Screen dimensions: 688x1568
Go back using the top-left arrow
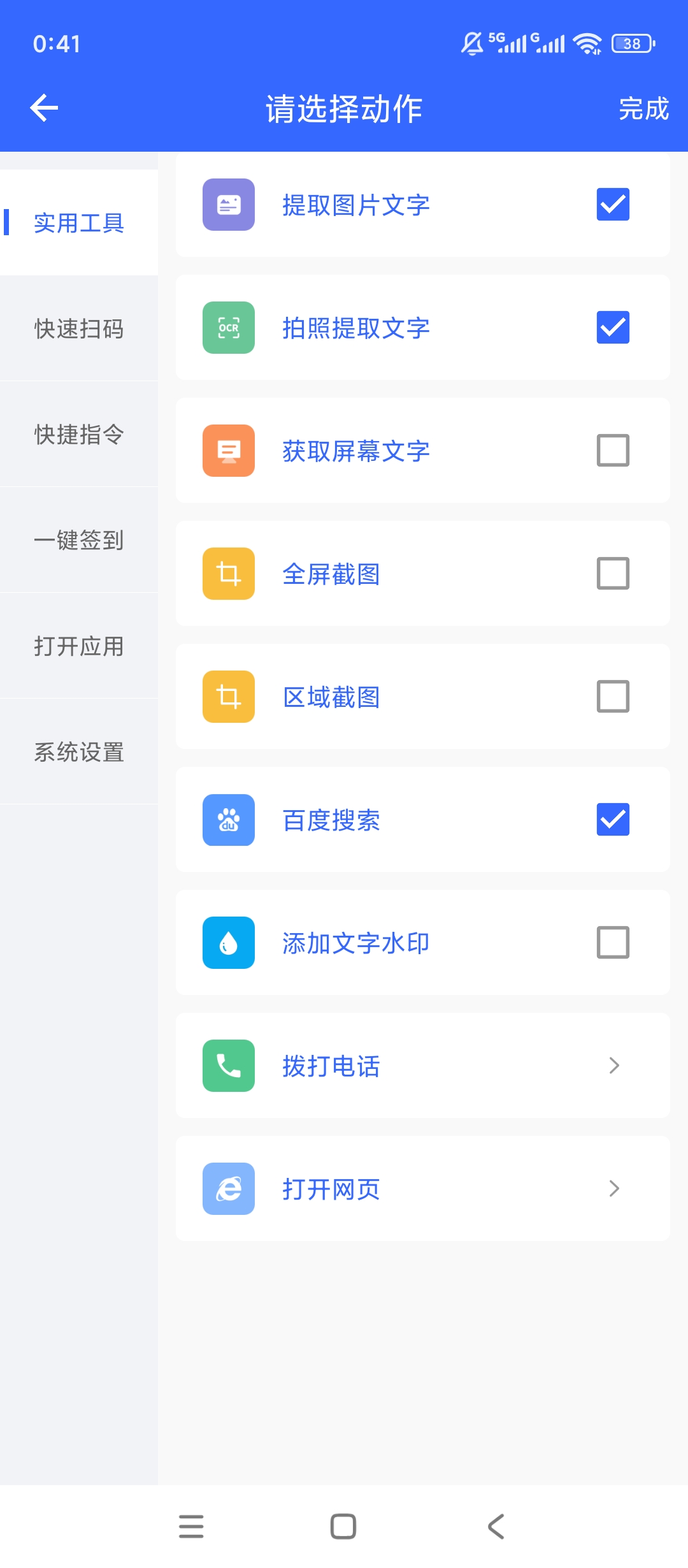(44, 107)
